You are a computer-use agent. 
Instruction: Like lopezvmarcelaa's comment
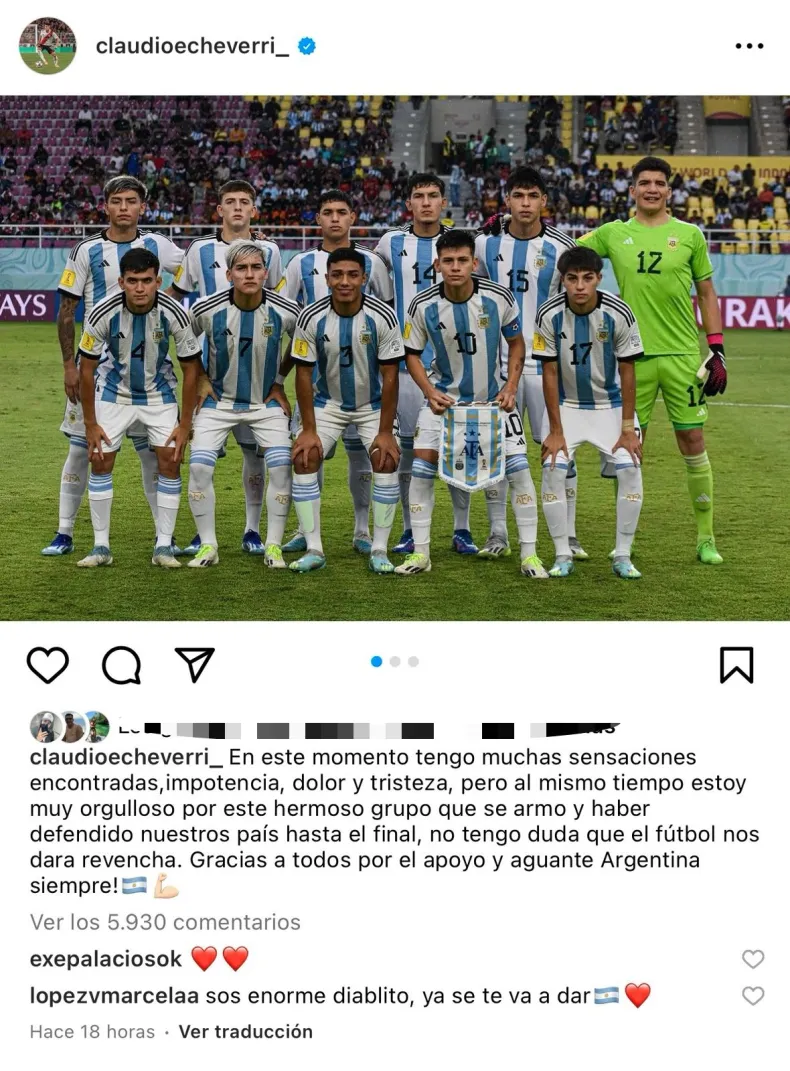tap(753, 995)
